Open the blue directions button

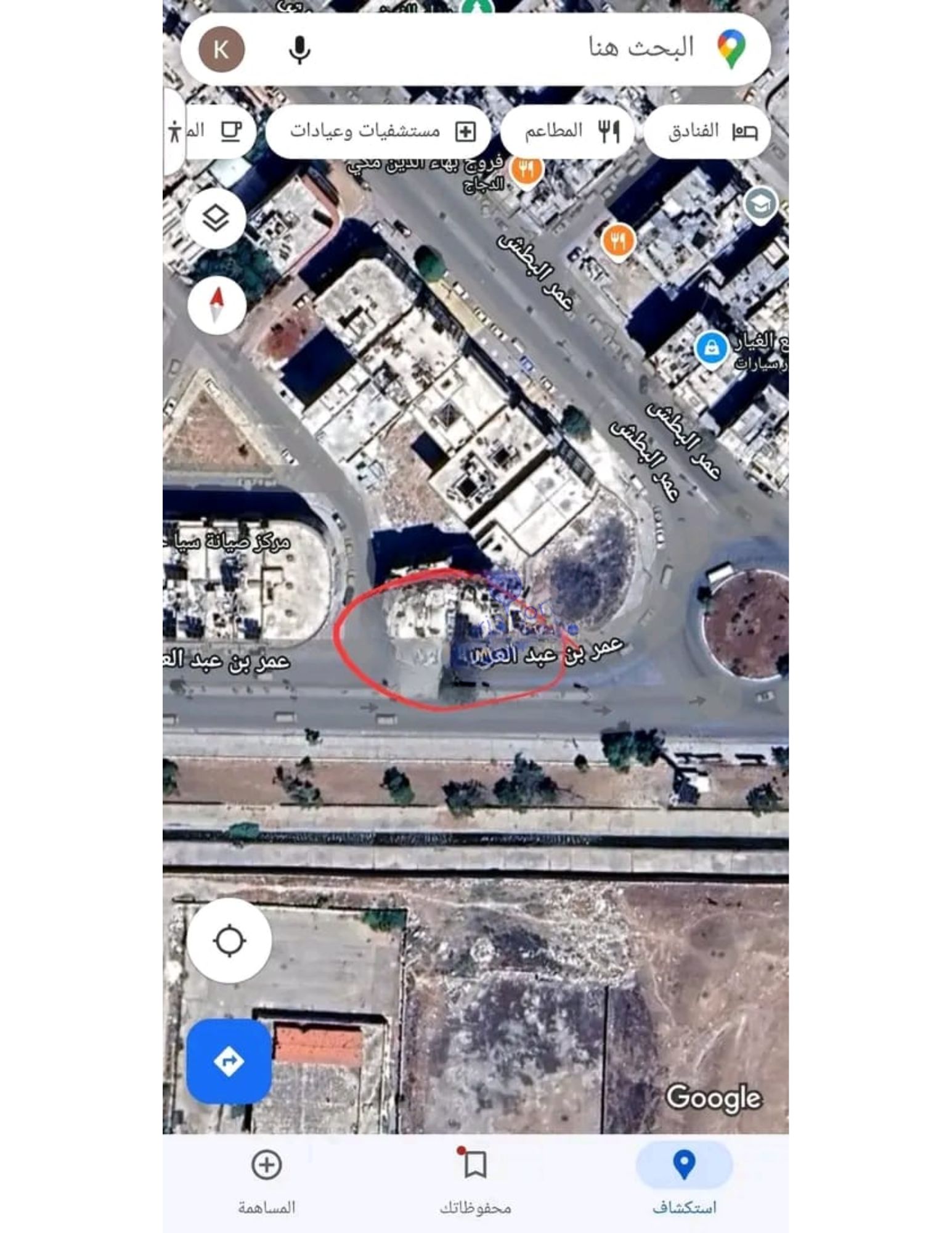tap(229, 1061)
